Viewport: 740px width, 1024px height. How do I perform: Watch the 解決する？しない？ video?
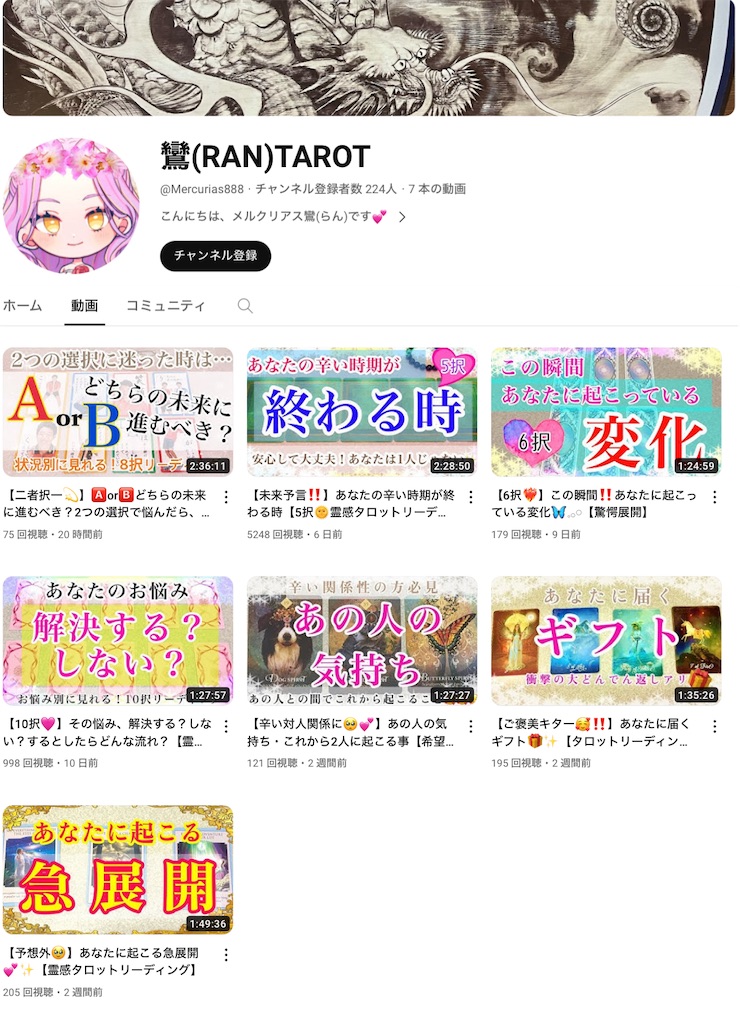click(x=118, y=641)
